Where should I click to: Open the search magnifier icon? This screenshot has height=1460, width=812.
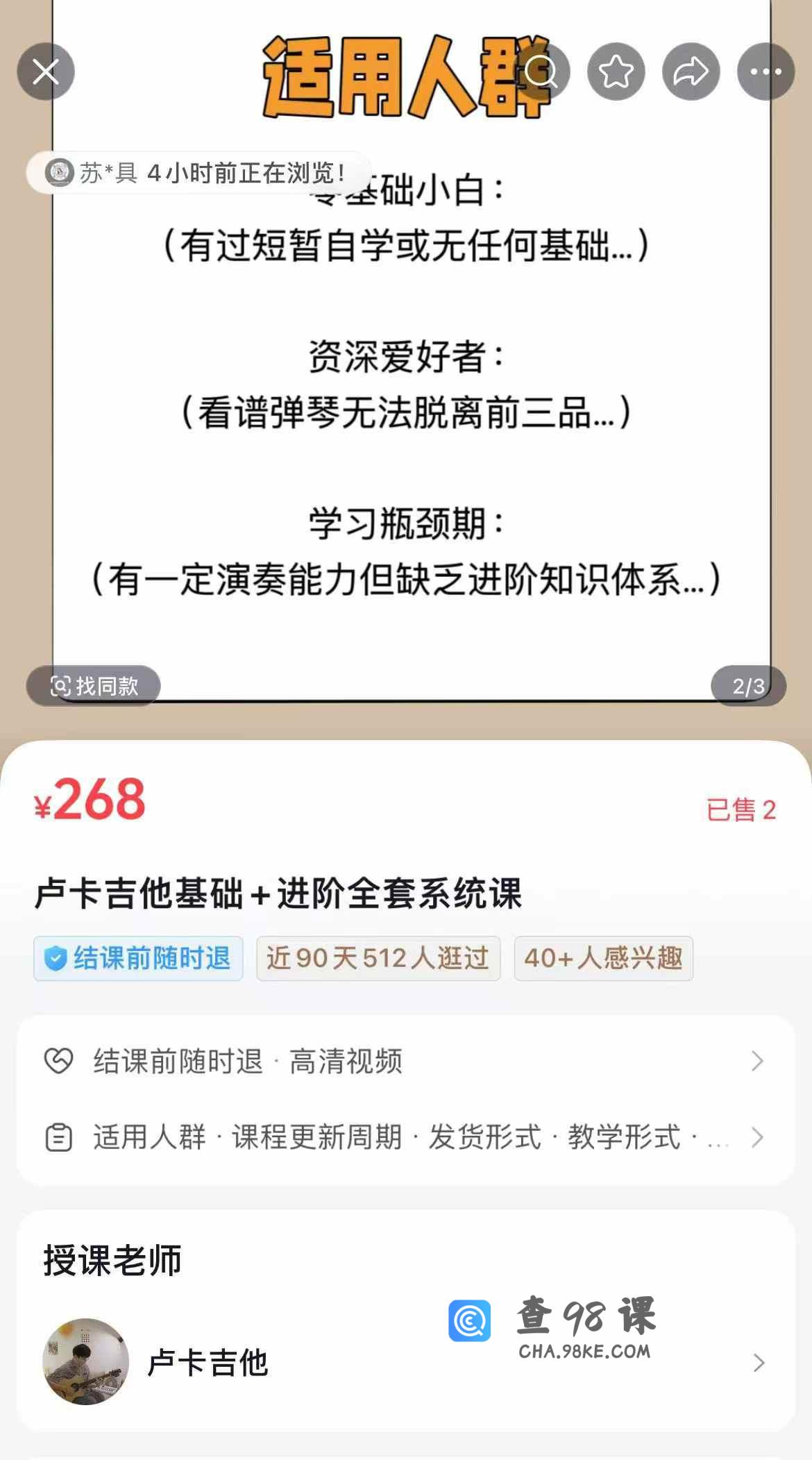(x=541, y=72)
